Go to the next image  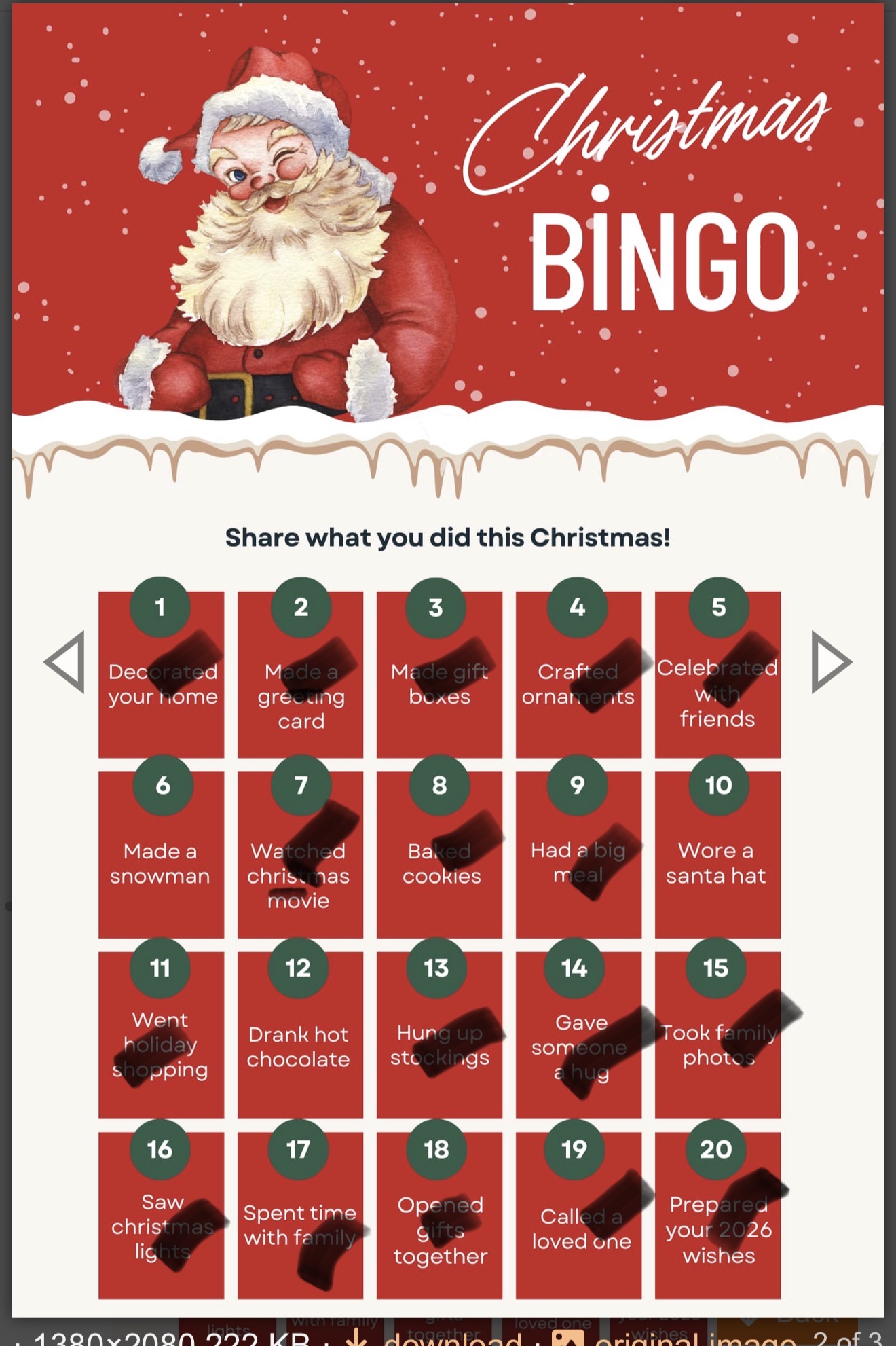click(831, 662)
